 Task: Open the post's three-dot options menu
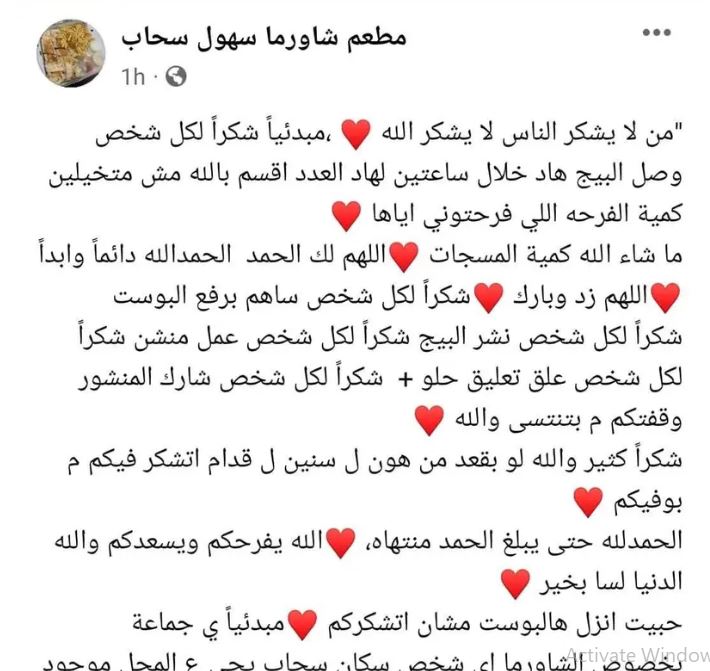coord(656,33)
